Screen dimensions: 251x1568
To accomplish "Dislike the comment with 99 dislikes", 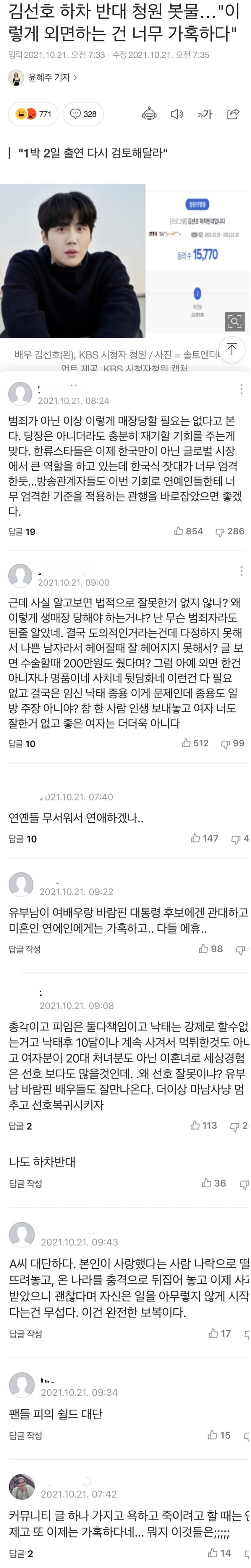I will (x=232, y=743).
